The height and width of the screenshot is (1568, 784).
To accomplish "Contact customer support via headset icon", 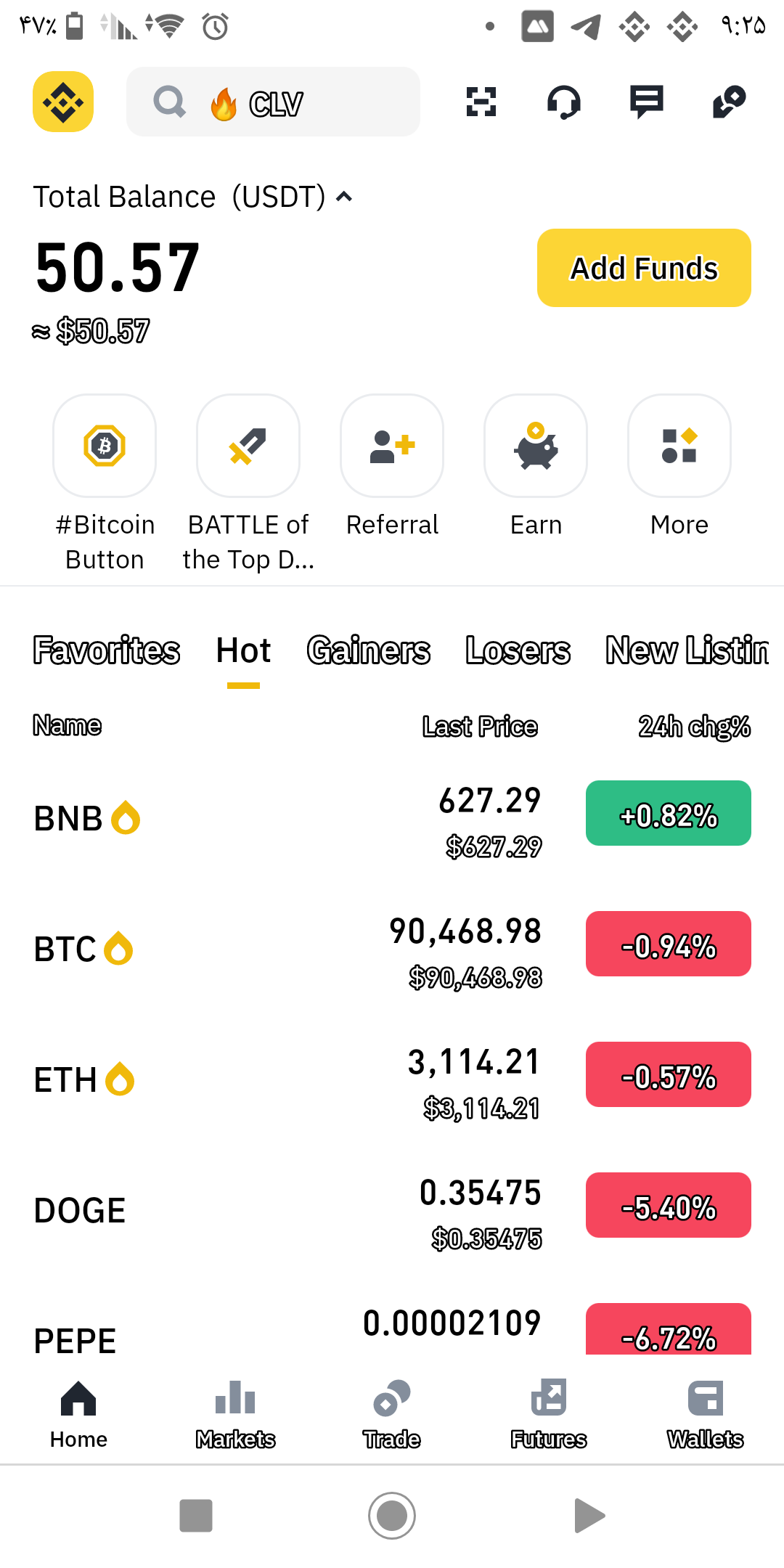I will (x=564, y=102).
